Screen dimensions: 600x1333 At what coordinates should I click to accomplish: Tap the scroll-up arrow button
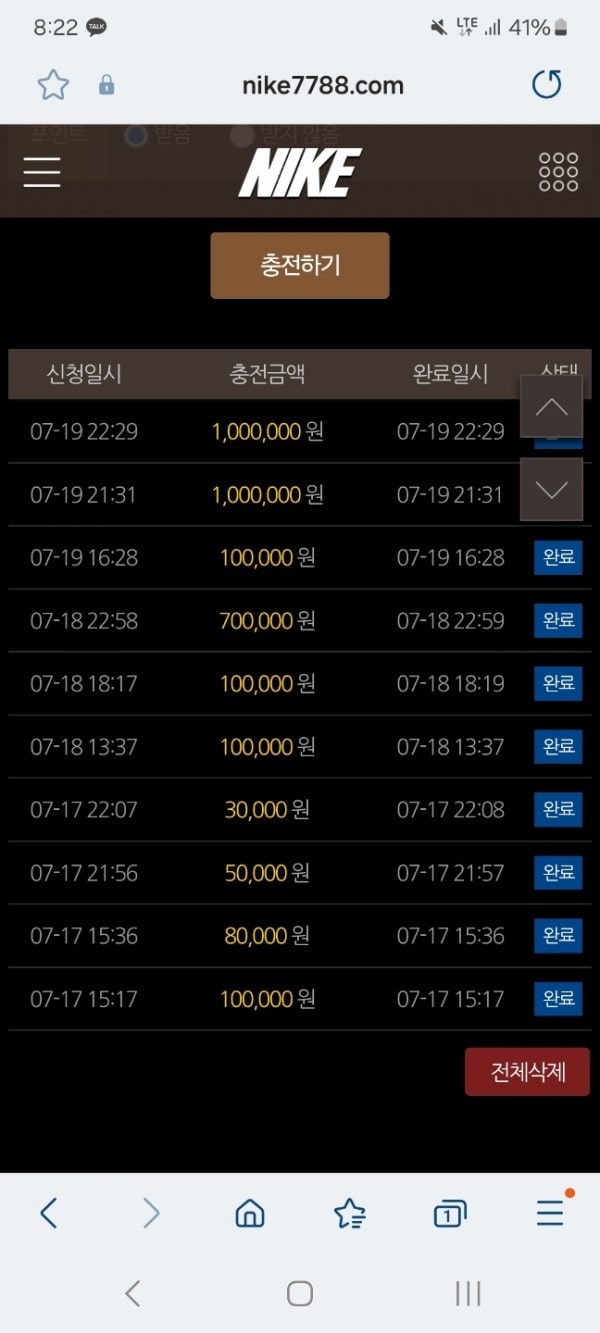[551, 406]
